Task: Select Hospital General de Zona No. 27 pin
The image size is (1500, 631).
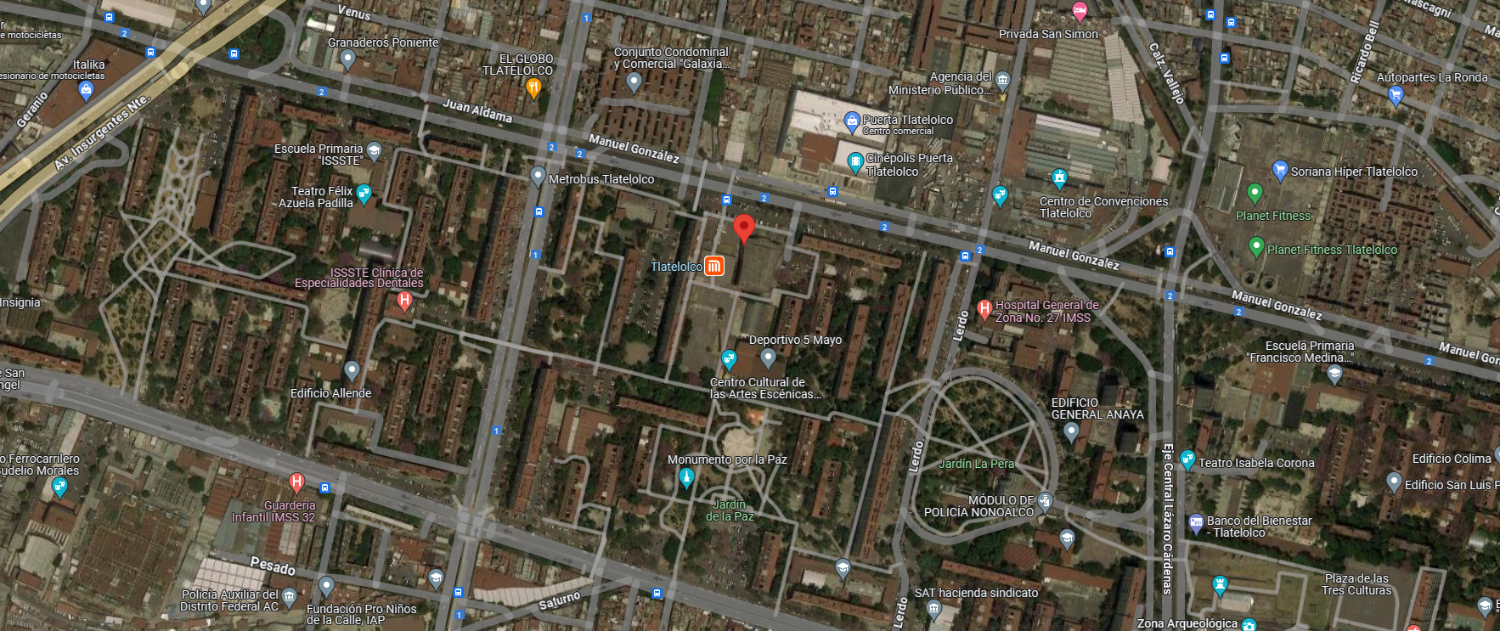Action: [x=984, y=308]
